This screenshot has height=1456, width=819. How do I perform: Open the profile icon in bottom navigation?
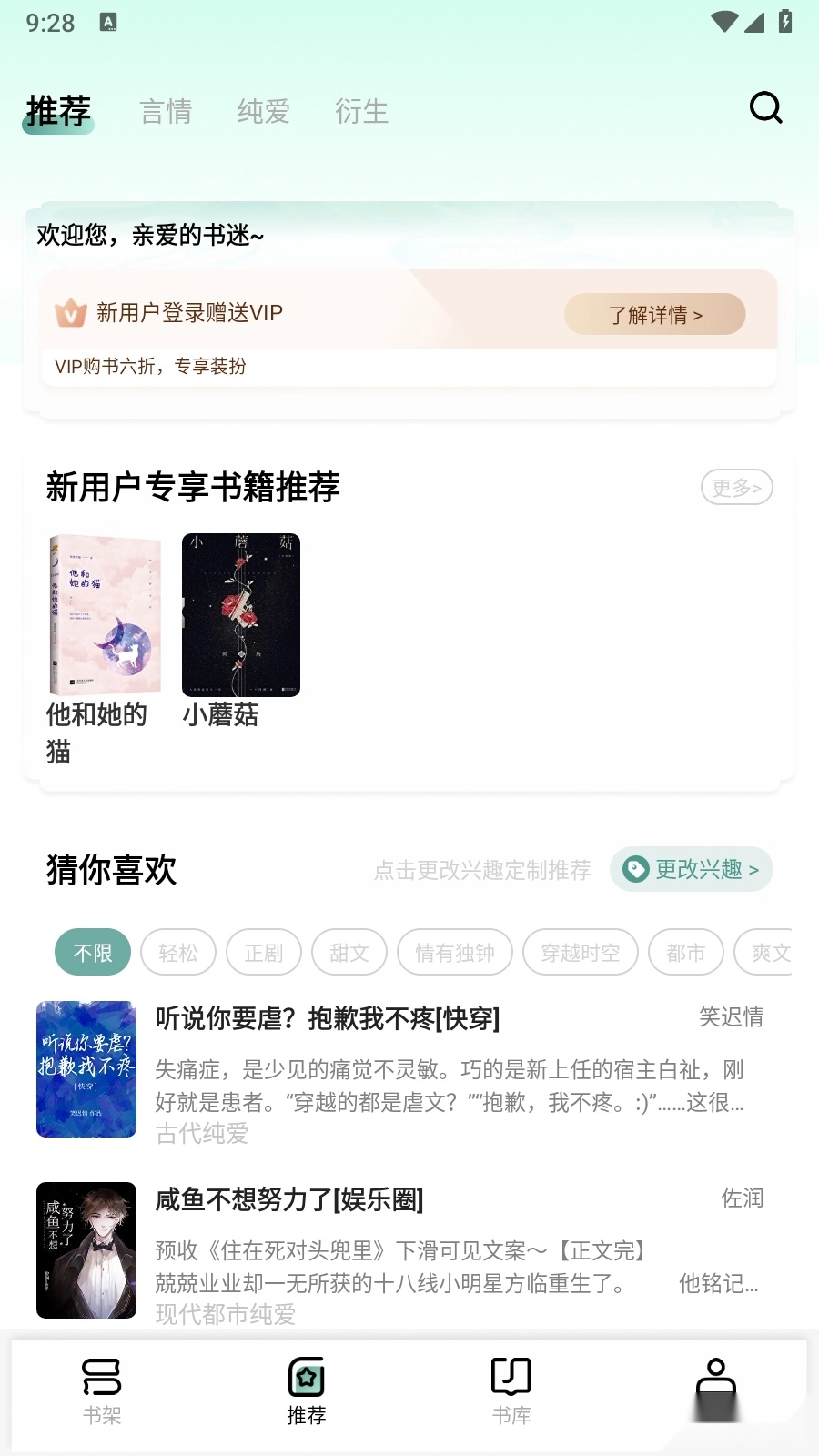[716, 1378]
